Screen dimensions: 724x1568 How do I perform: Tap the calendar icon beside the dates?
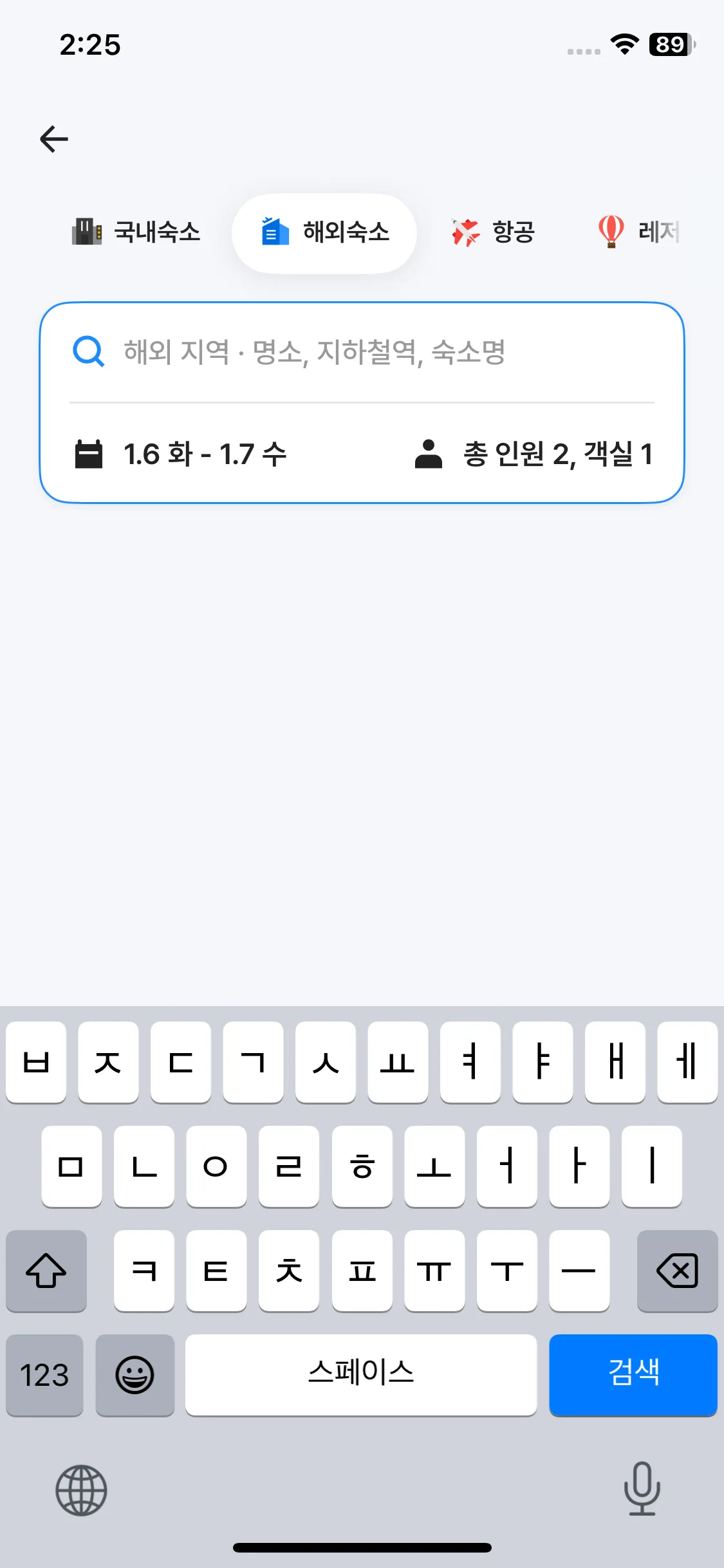coord(90,453)
